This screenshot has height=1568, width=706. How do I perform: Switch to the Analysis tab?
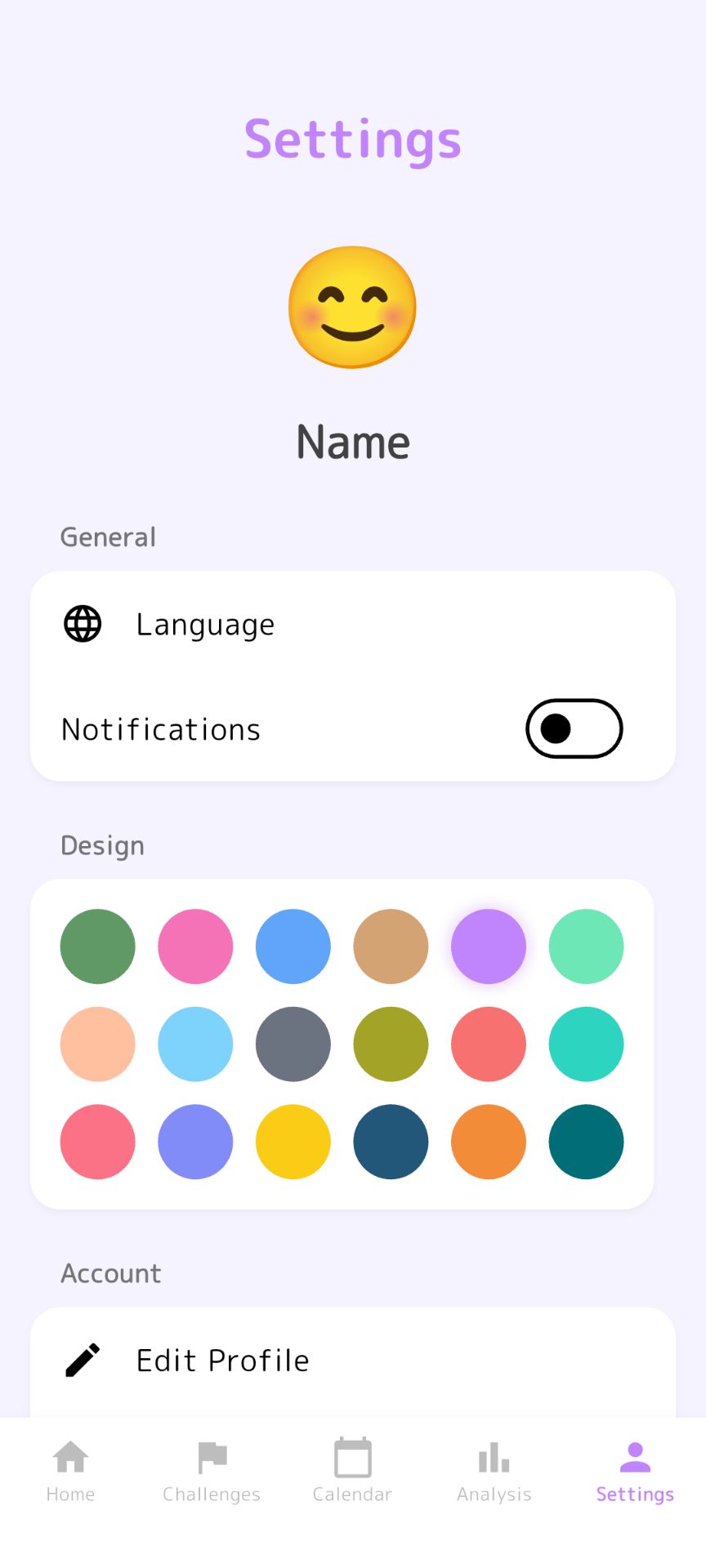coord(494,1470)
